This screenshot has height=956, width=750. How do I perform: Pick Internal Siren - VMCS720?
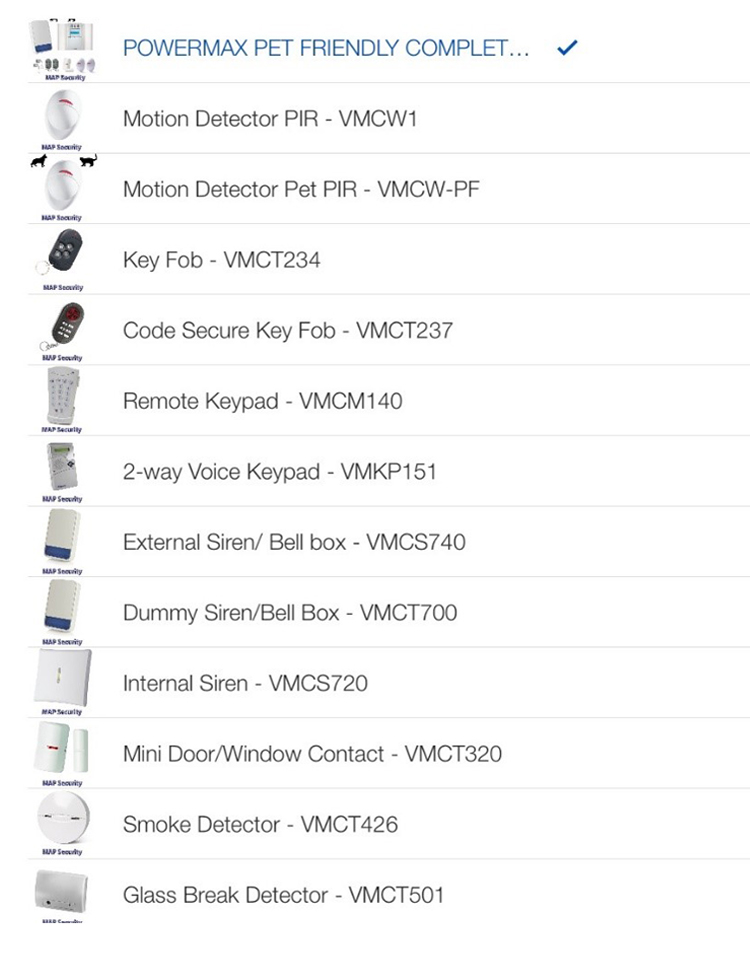pyautogui.click(x=245, y=684)
